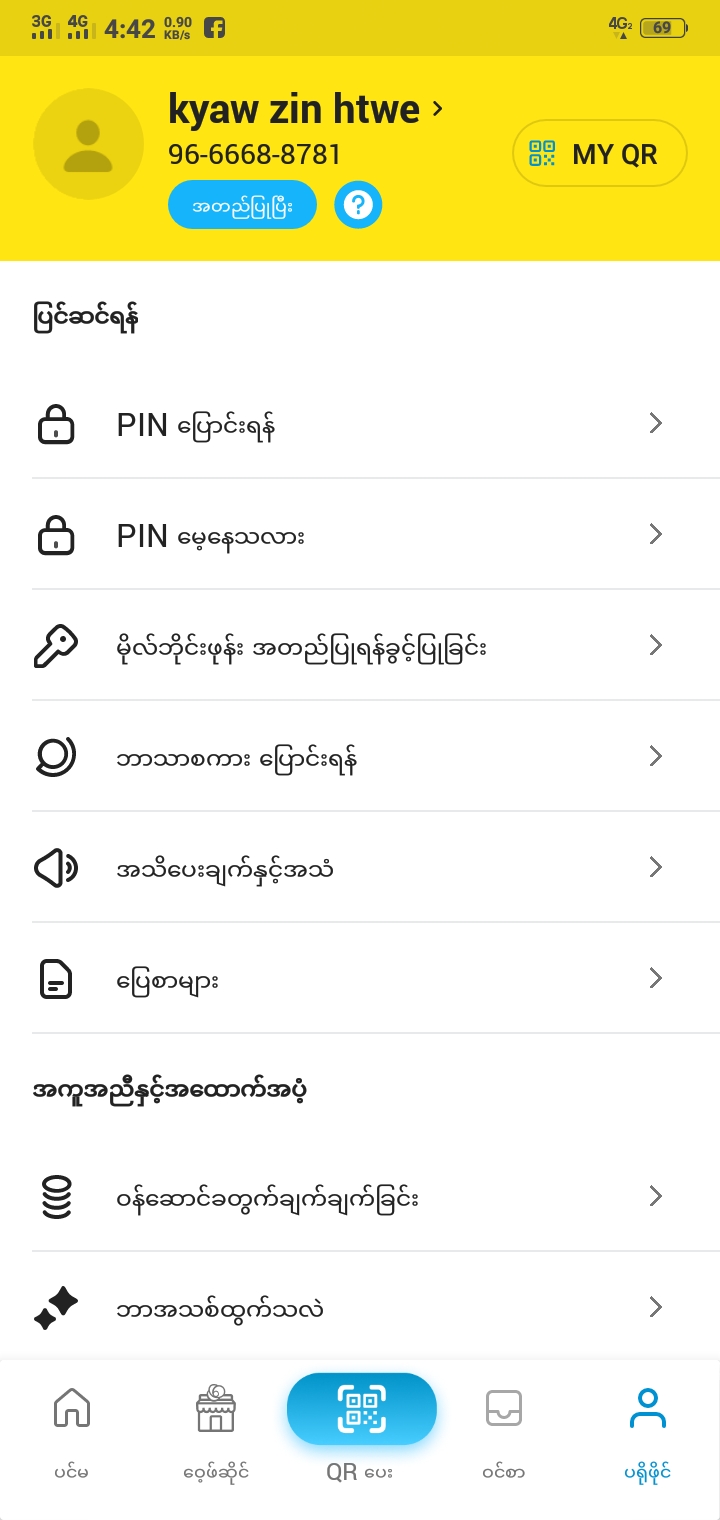Open kyaw zin htwe profile details
Screen dimensions: 720x1520
[305, 109]
